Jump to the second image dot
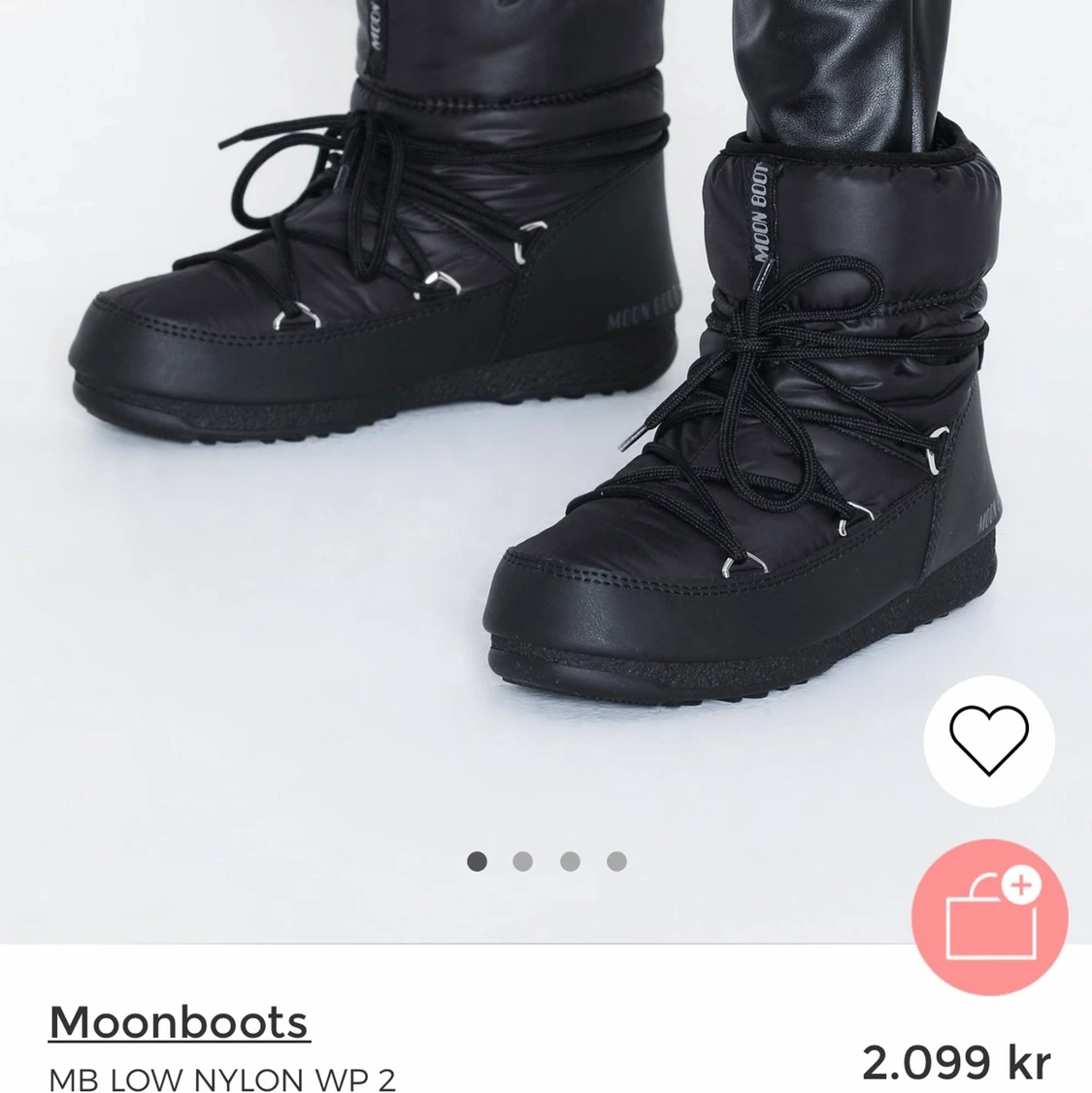Screen dimensions: 1092x1093 coord(524,859)
